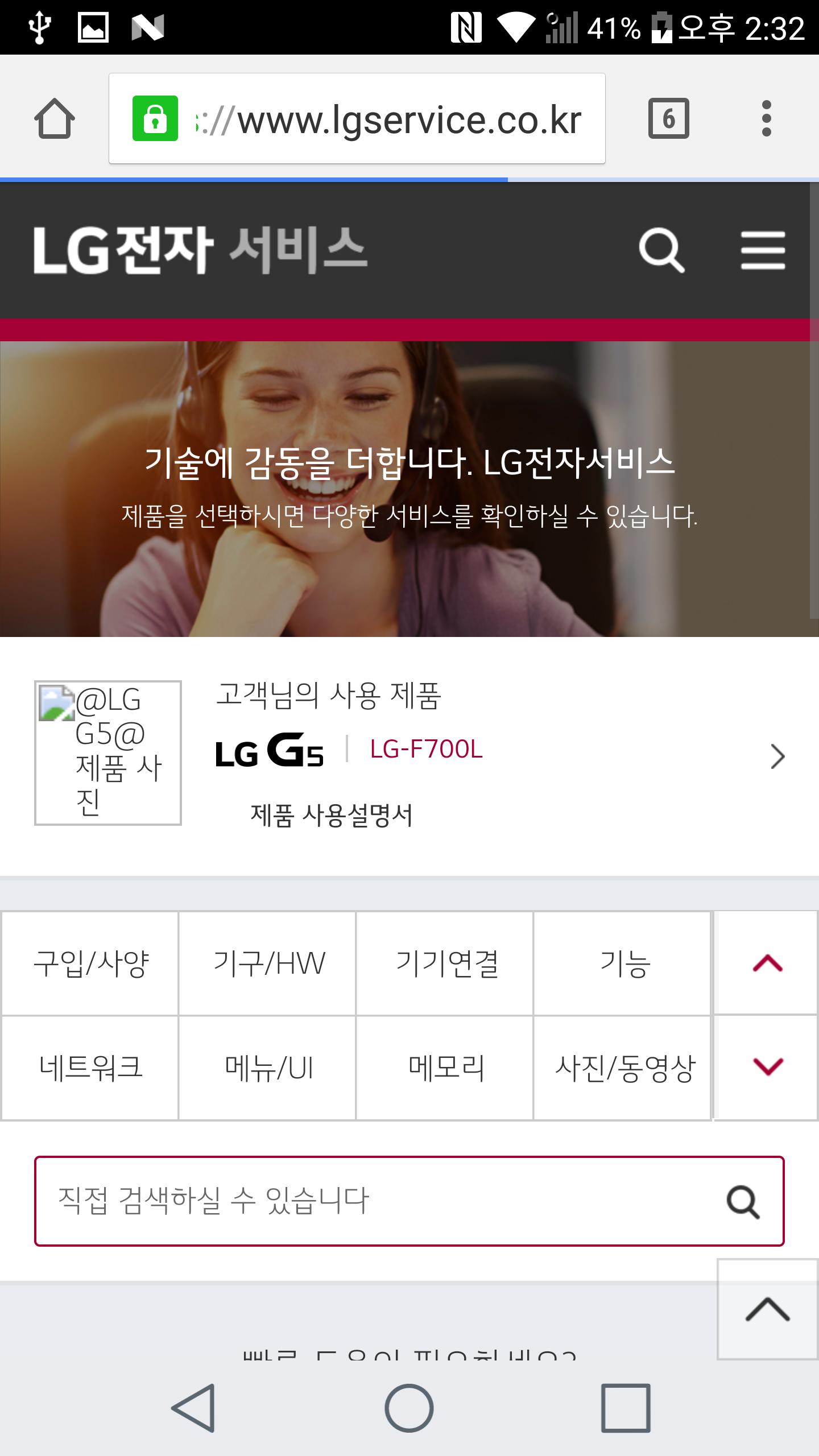Screen dimensions: 819x1456
Task: Open the 제품 사용설명서 link
Action: pos(332,815)
